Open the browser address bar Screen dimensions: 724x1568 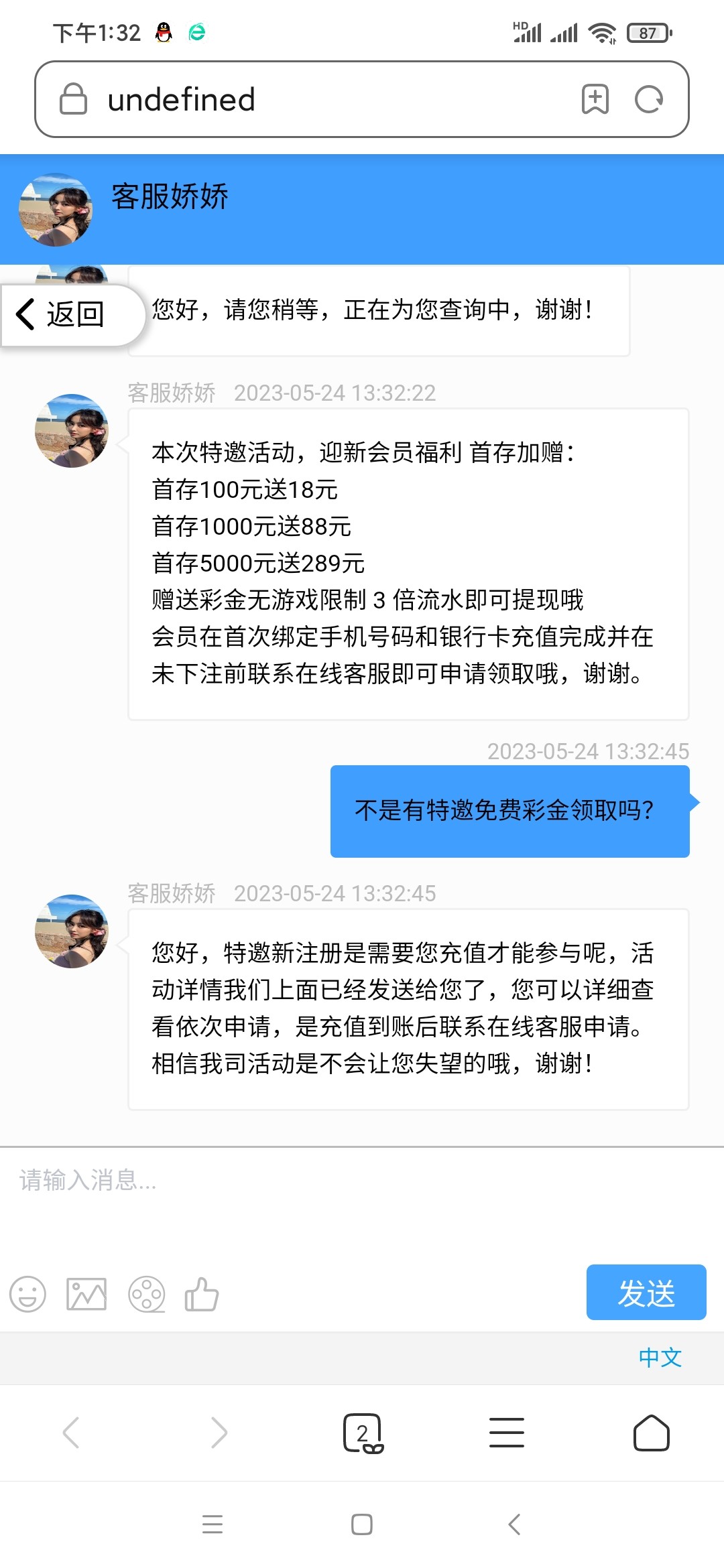(x=322, y=100)
